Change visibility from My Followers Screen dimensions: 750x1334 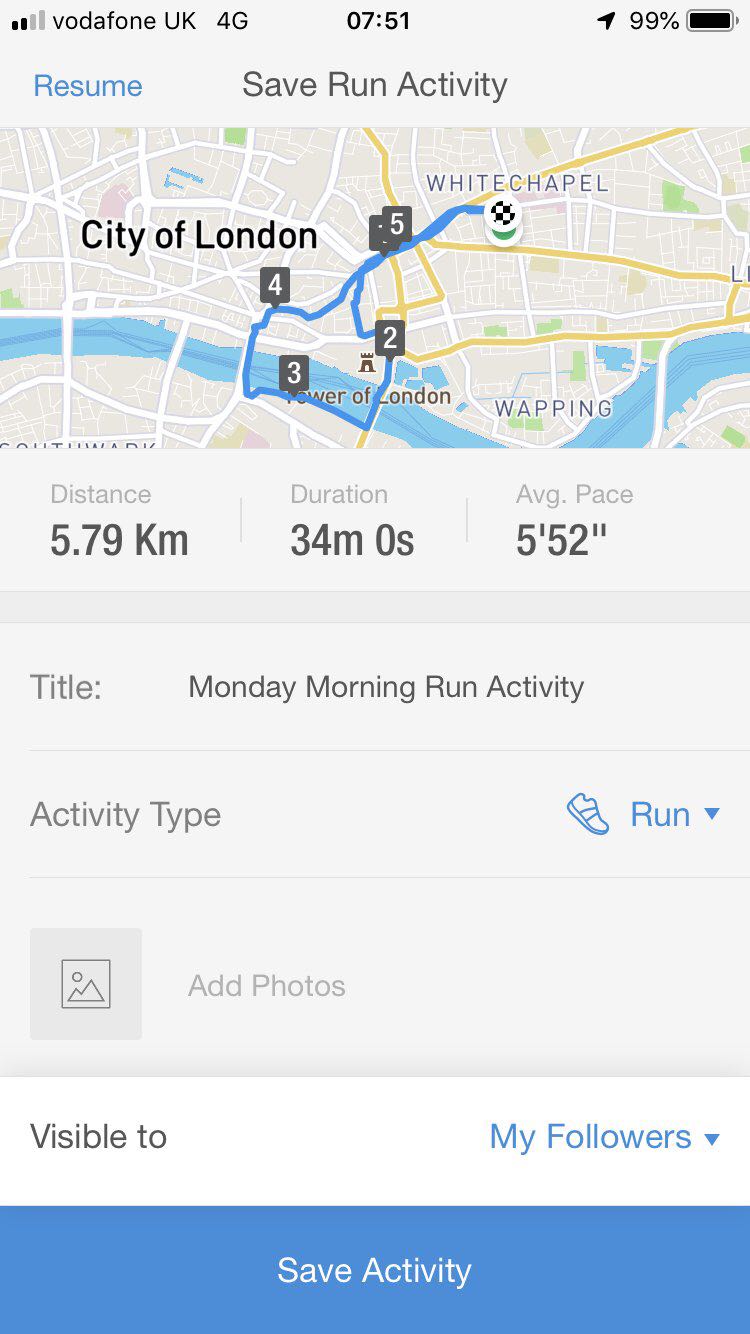pos(604,1137)
